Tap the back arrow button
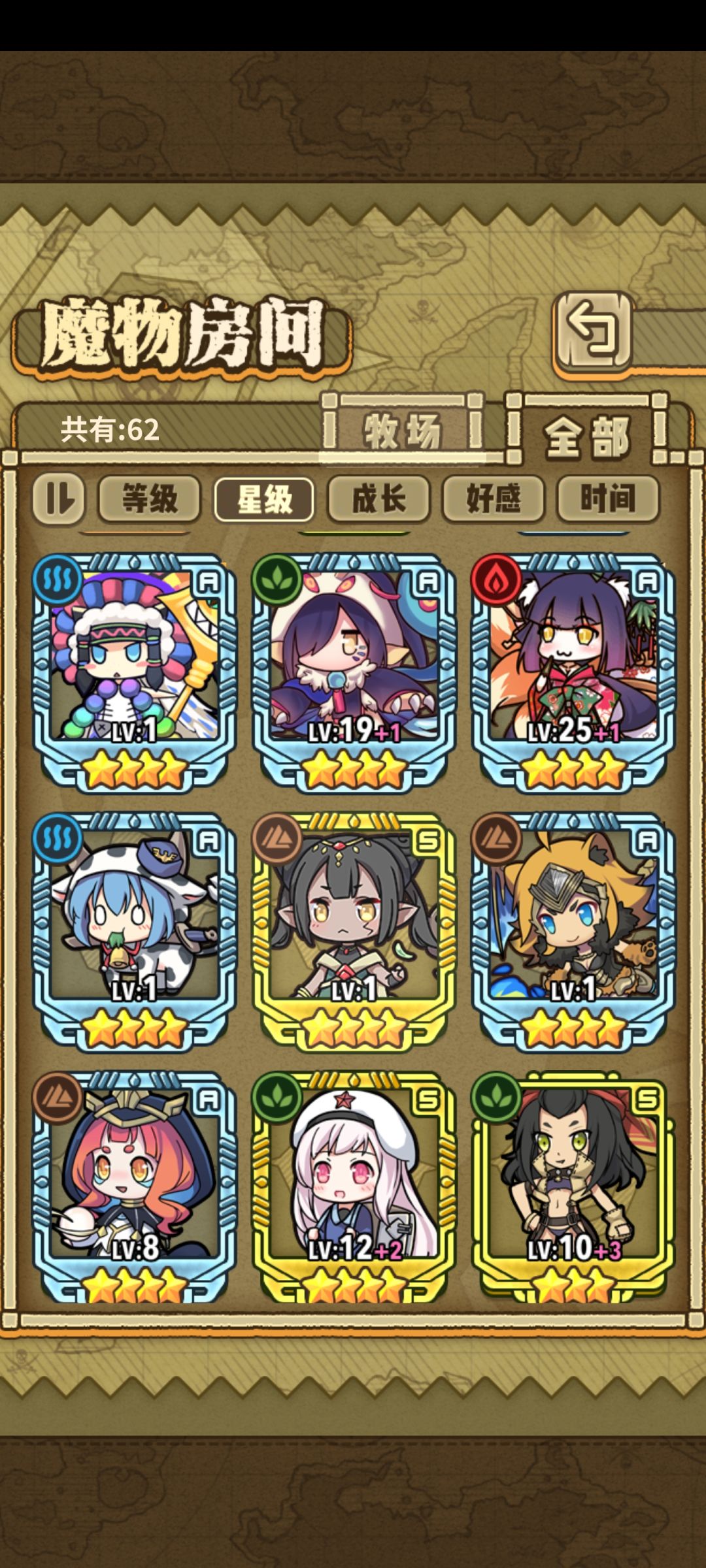Image resolution: width=706 pixels, height=1568 pixels. pyautogui.click(x=594, y=332)
